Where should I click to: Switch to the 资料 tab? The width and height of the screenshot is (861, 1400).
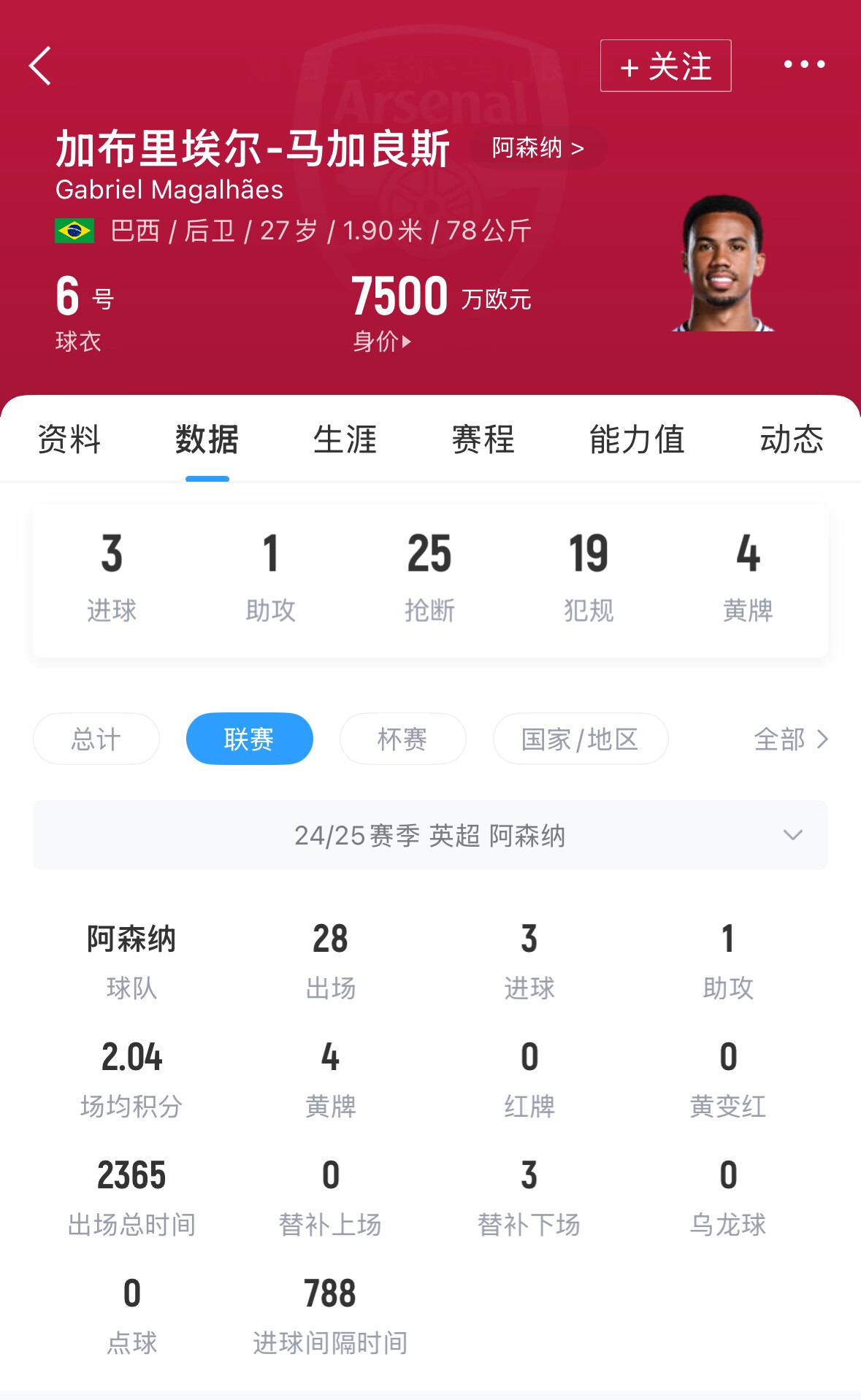[x=69, y=439]
